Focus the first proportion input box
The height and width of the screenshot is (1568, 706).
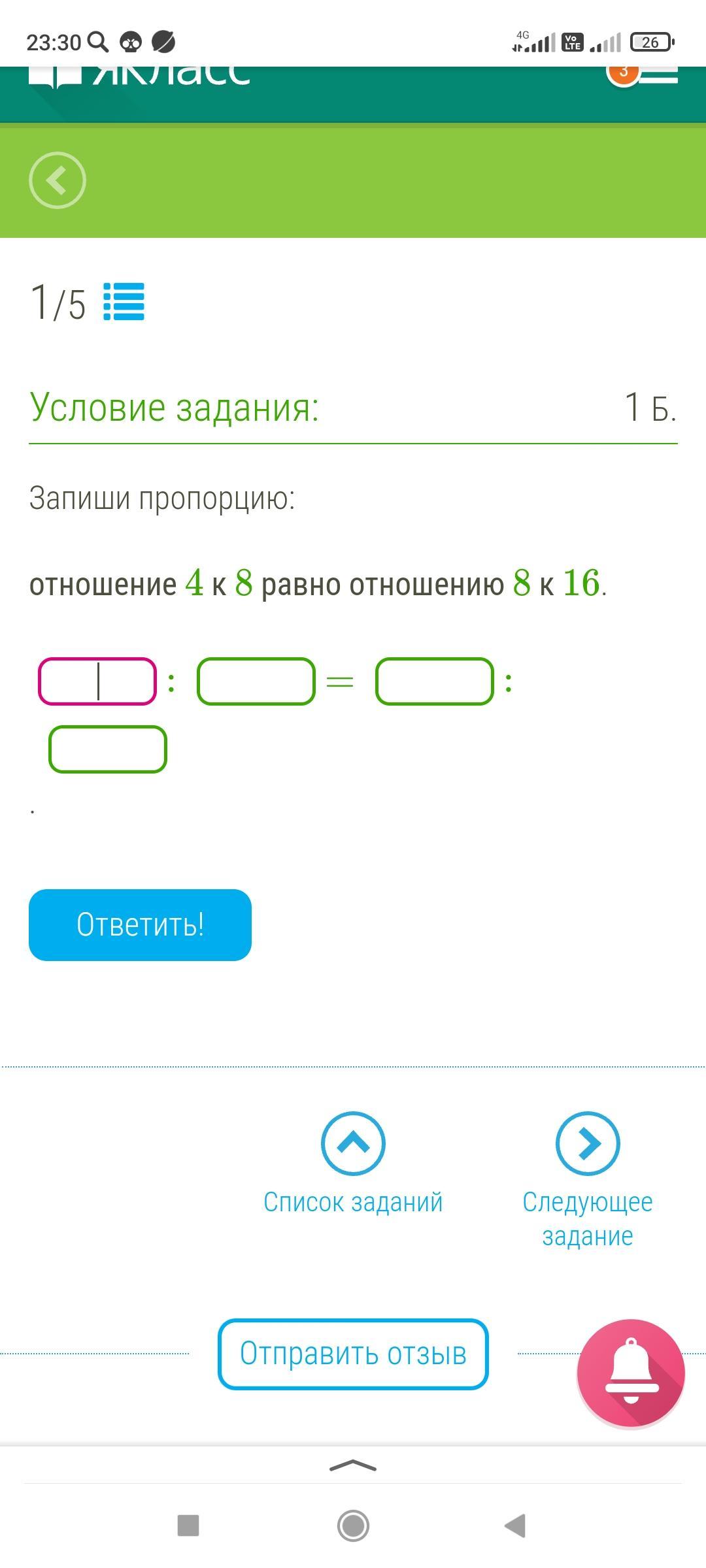[x=97, y=681]
